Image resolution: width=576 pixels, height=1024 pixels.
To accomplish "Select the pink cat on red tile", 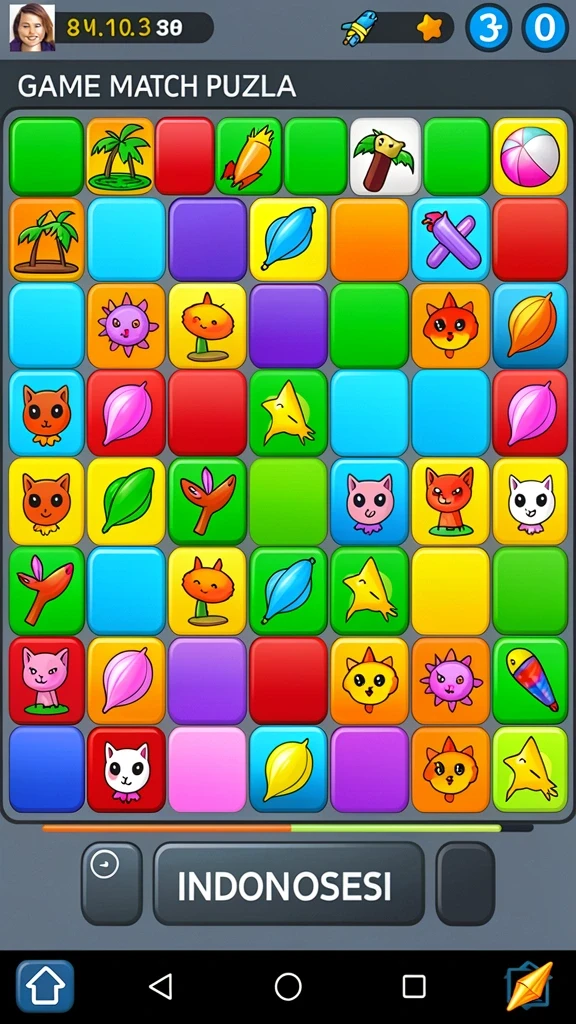I will 46,680.
